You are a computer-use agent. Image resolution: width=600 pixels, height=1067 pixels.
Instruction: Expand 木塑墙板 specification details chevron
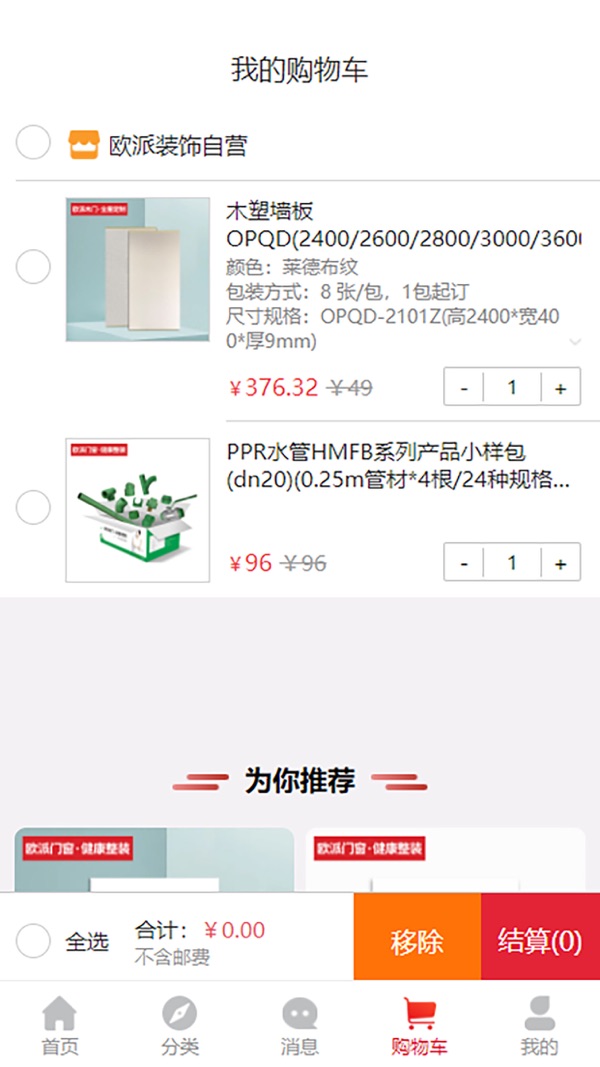coord(575,341)
